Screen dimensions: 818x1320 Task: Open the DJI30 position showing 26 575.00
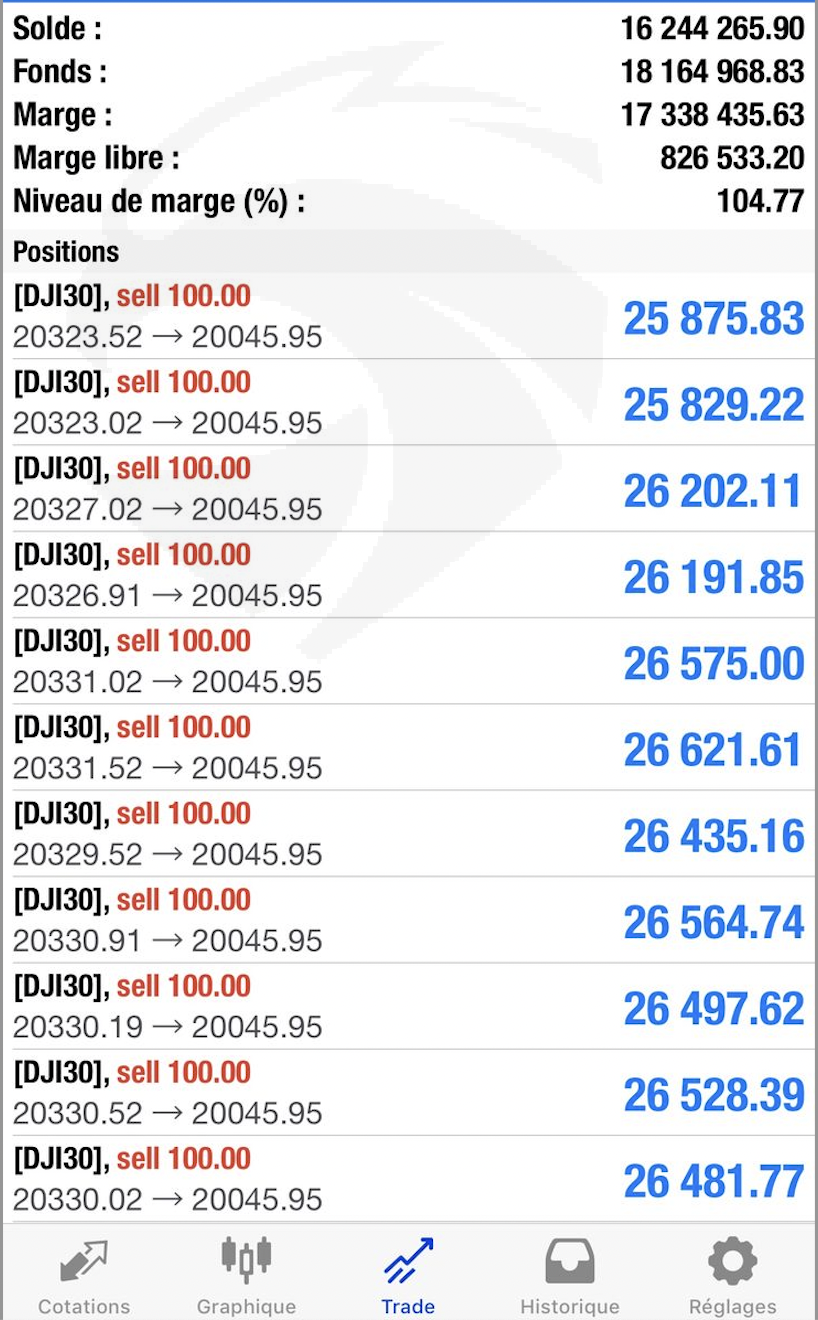click(x=409, y=661)
